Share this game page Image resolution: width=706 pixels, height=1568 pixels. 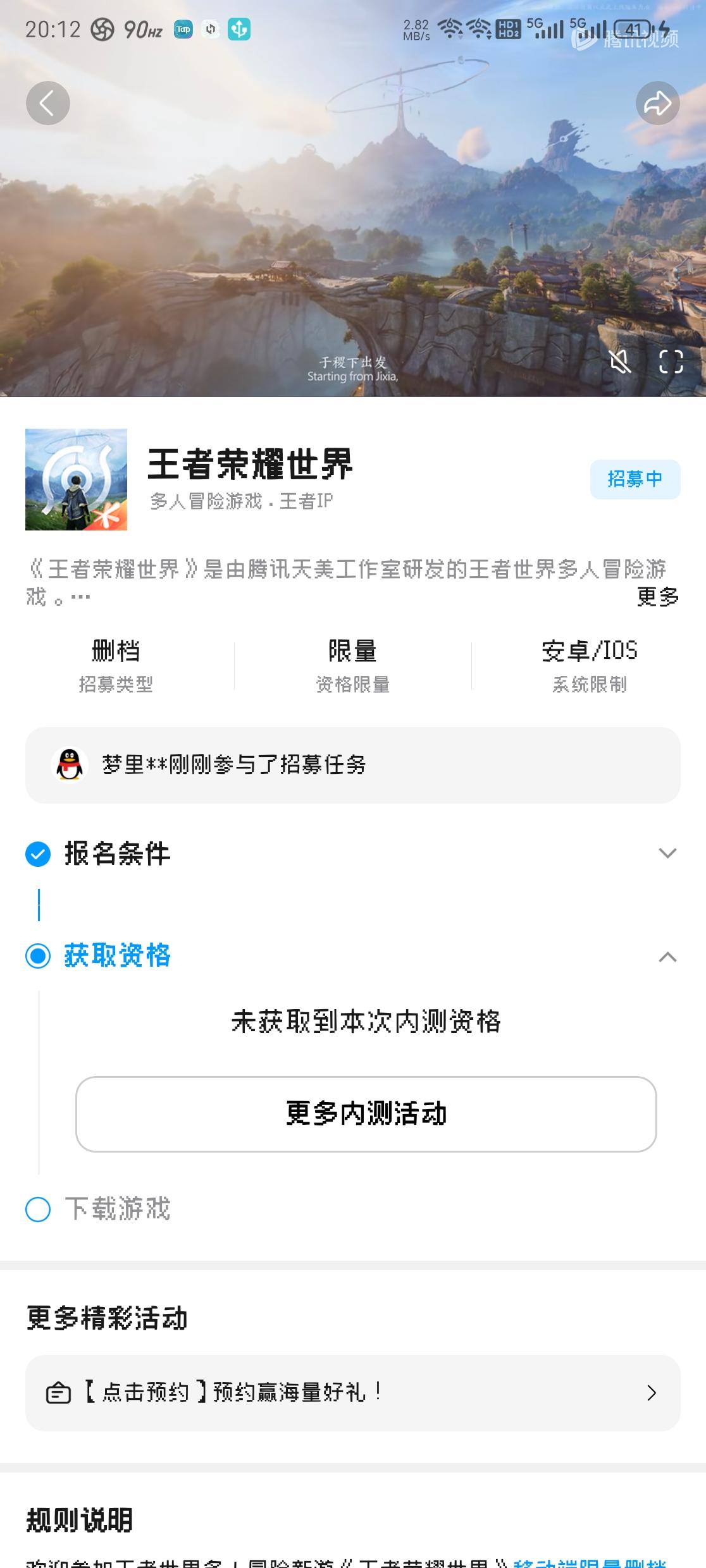point(657,103)
